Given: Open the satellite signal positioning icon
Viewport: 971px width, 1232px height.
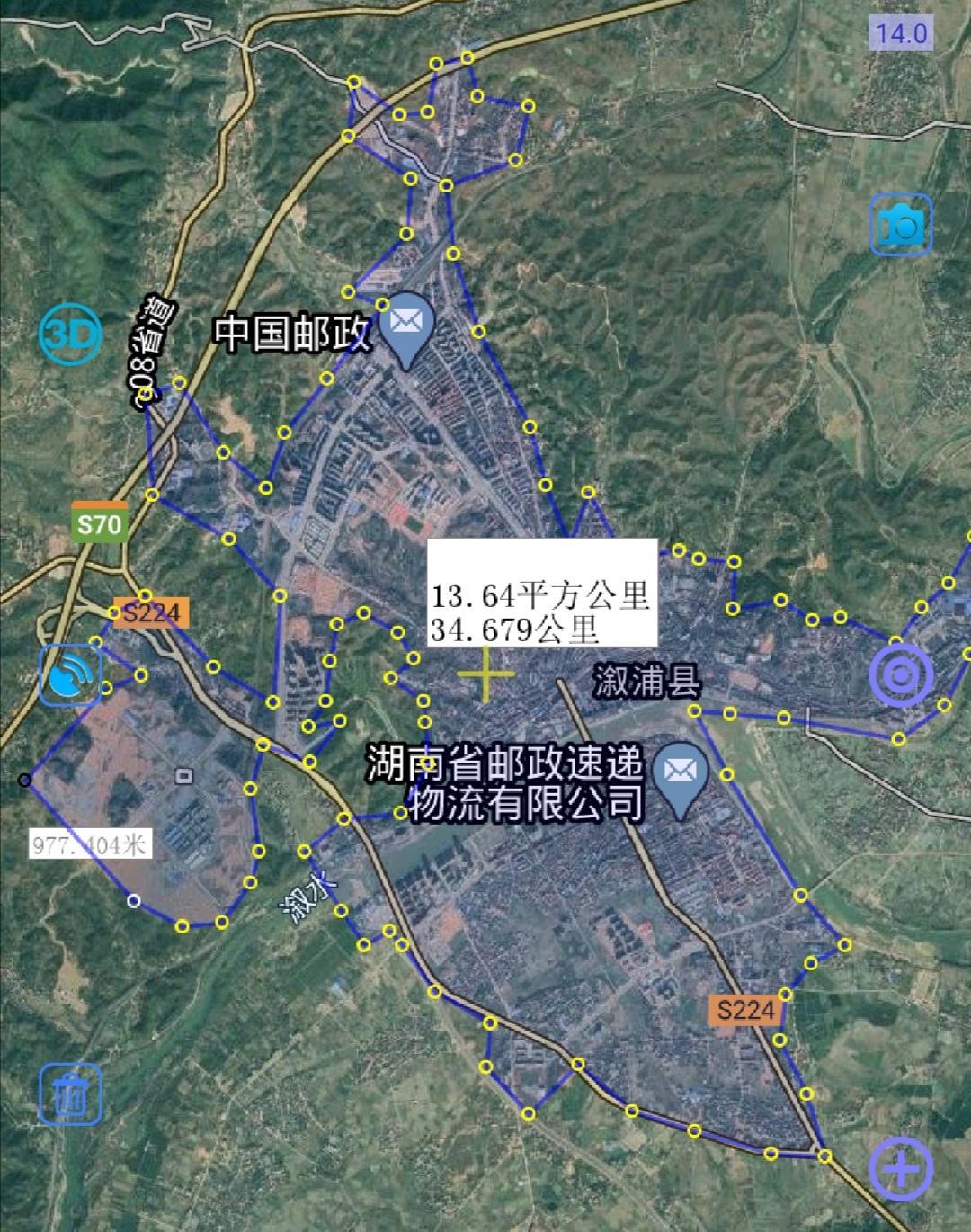Looking at the screenshot, I should 70,674.
